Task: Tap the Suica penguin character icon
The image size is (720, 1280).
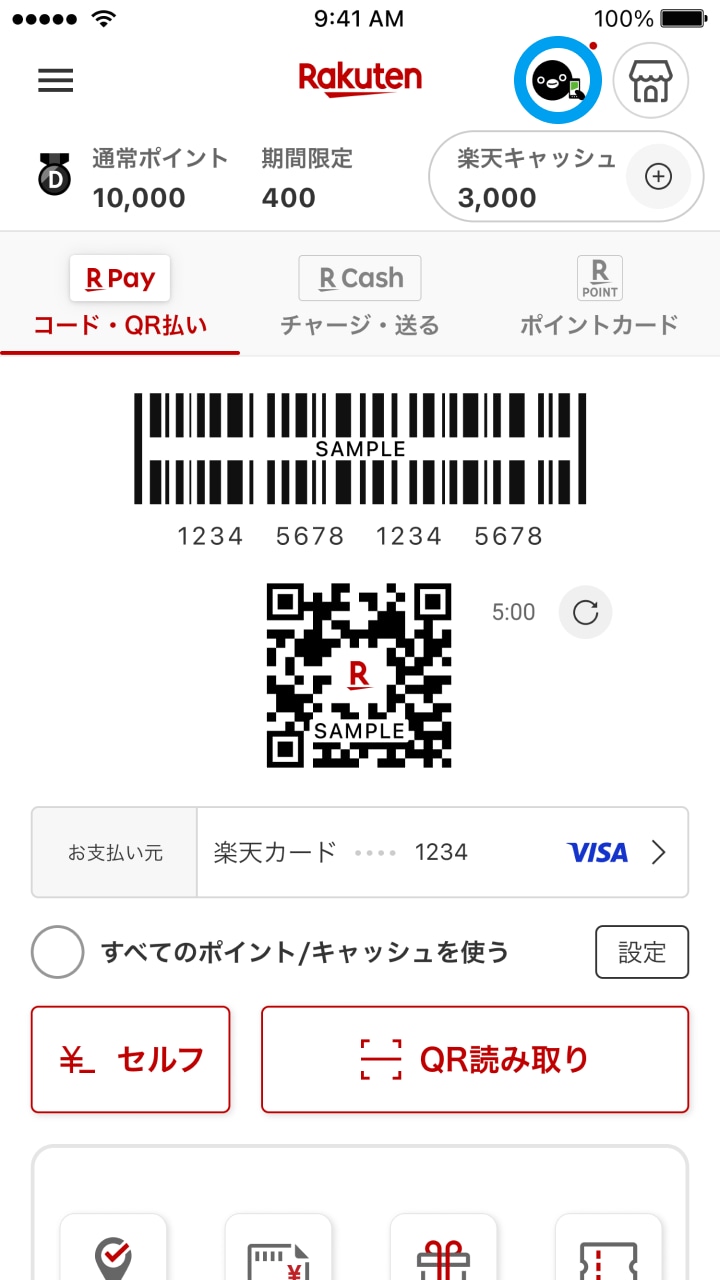Action: click(x=557, y=80)
